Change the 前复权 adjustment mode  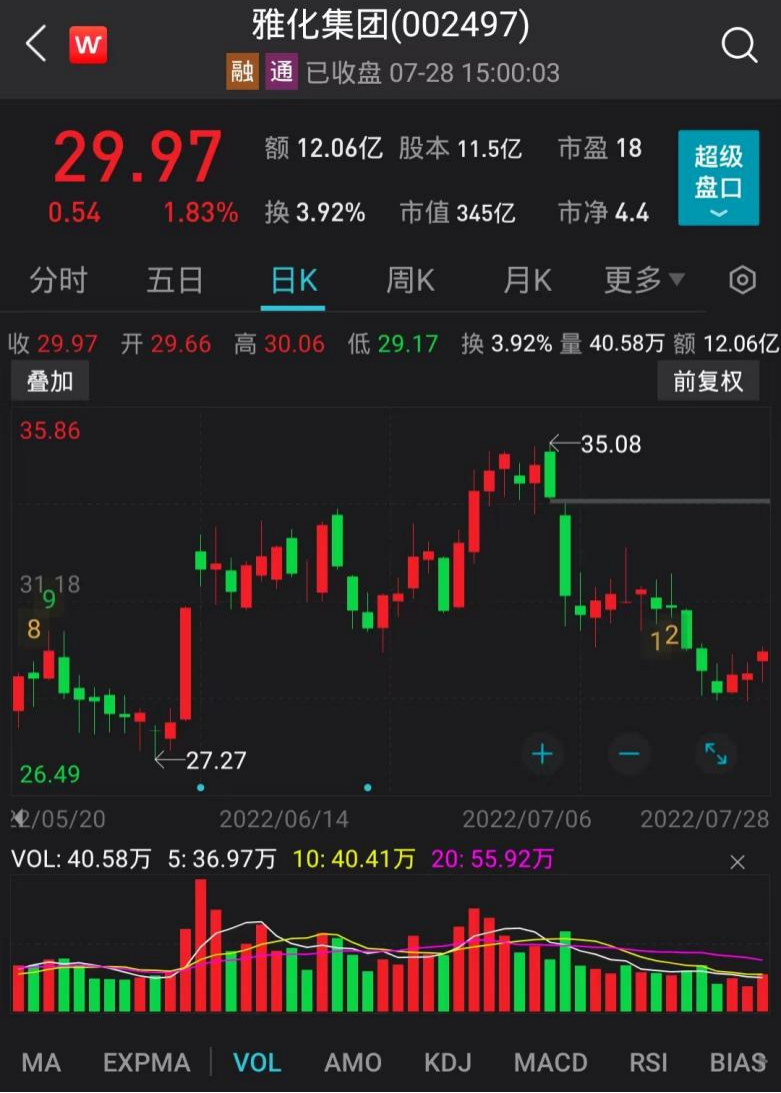coord(708,381)
